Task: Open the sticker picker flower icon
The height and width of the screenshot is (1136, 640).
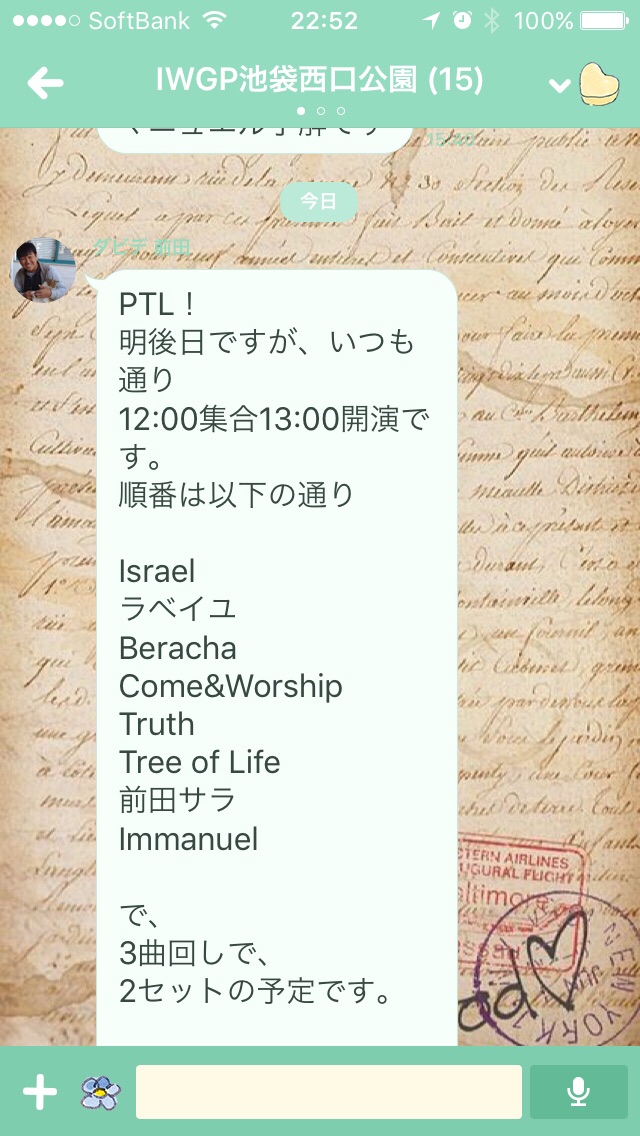Action: (x=100, y=1092)
